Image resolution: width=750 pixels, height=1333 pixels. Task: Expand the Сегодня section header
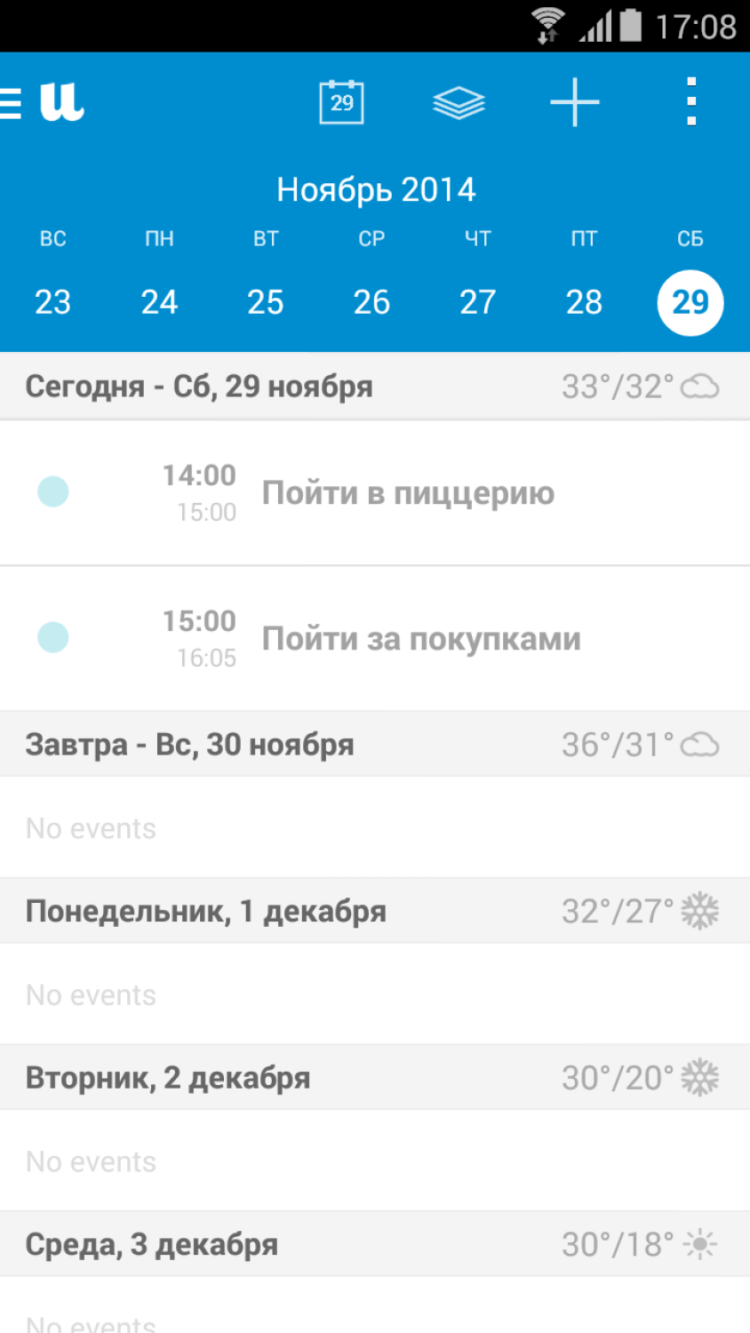tap(200, 386)
